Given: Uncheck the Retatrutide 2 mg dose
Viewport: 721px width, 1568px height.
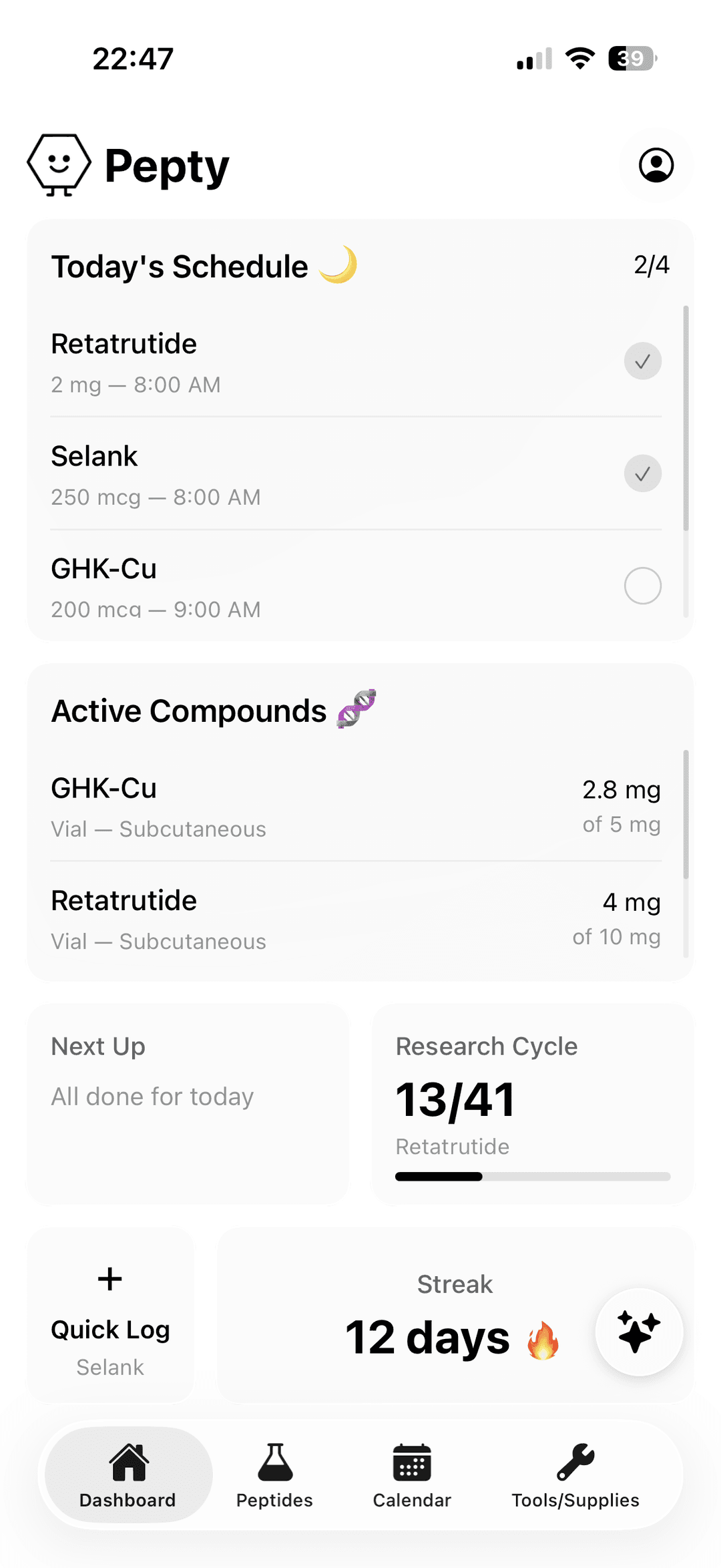Looking at the screenshot, I should (x=642, y=361).
